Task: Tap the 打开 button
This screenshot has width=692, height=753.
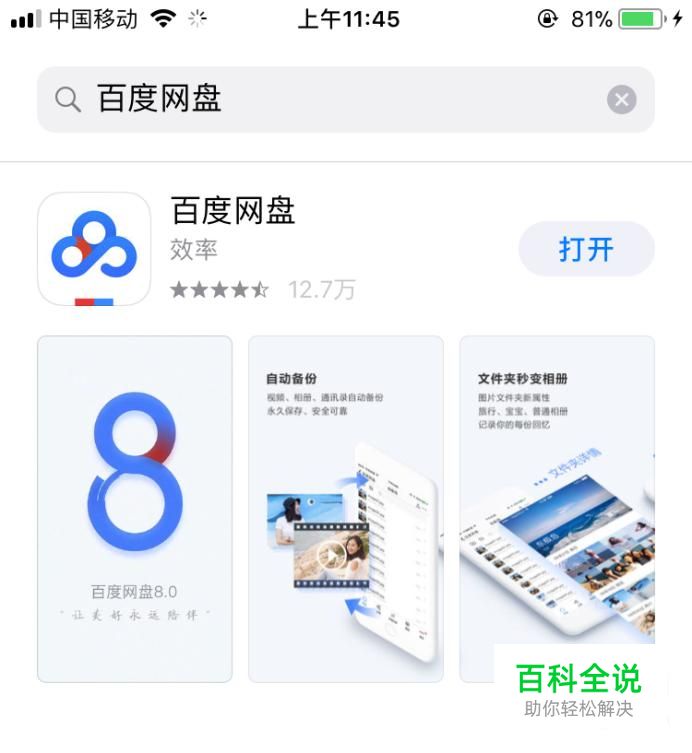Action: point(586,249)
